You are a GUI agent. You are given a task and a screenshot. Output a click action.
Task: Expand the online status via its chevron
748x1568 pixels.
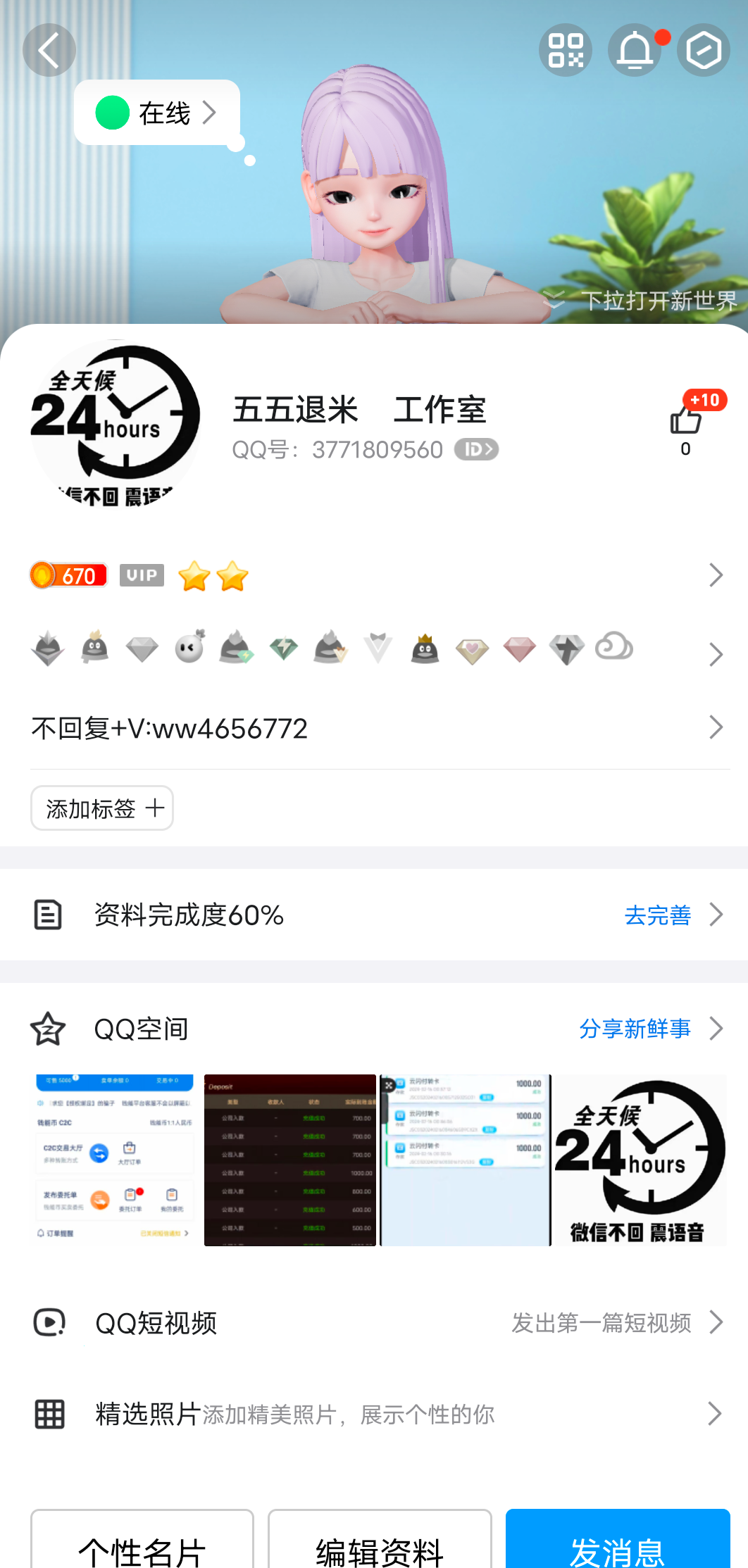[211, 113]
